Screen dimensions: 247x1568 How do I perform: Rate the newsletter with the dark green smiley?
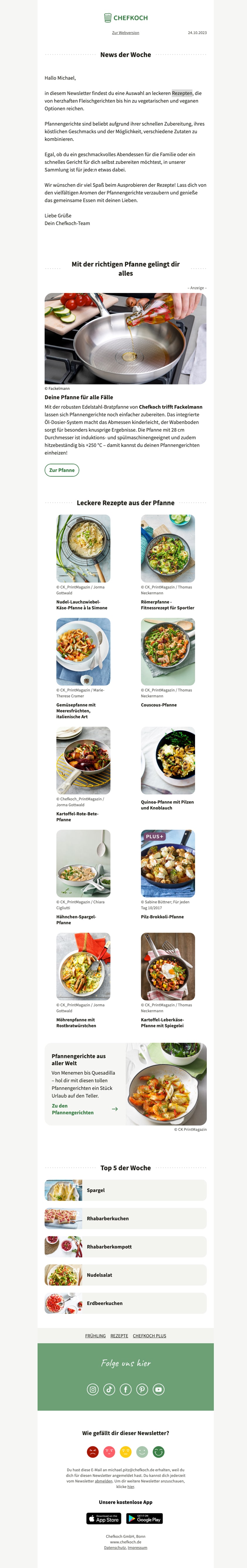click(158, 1452)
